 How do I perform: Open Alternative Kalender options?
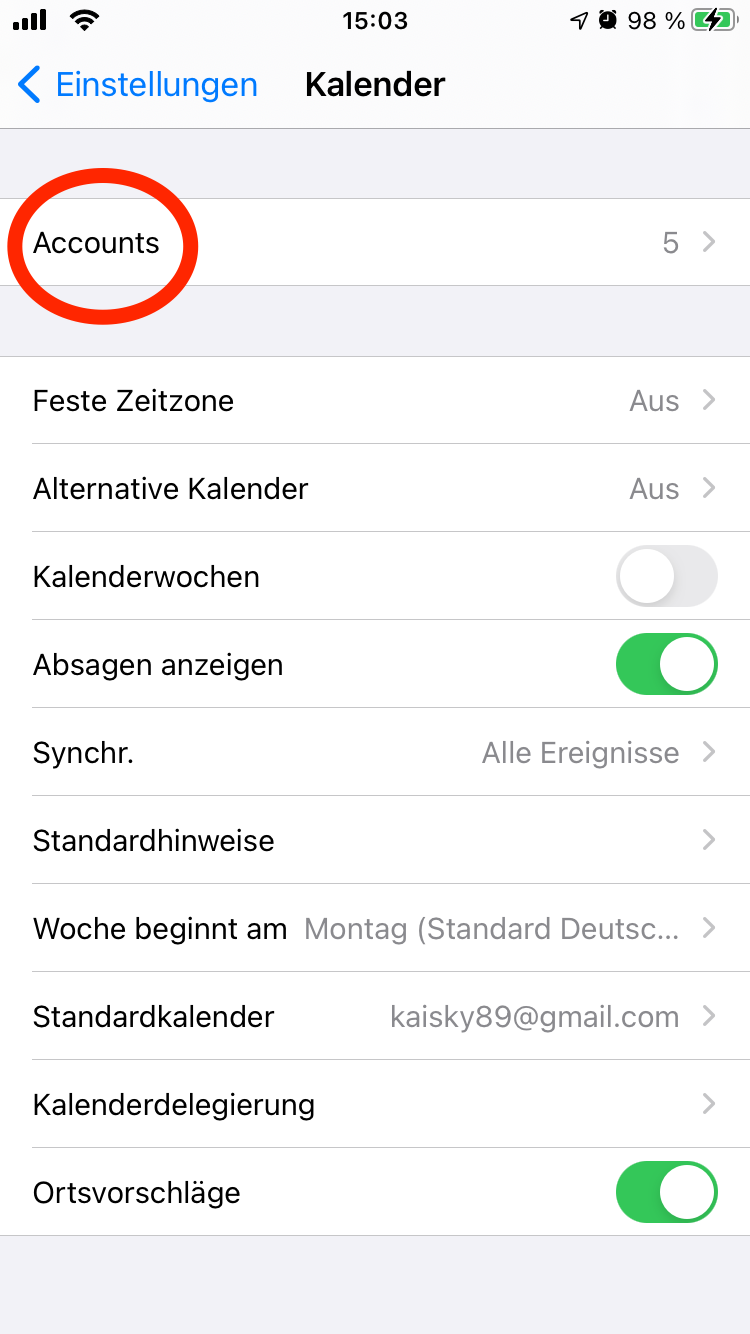375,489
